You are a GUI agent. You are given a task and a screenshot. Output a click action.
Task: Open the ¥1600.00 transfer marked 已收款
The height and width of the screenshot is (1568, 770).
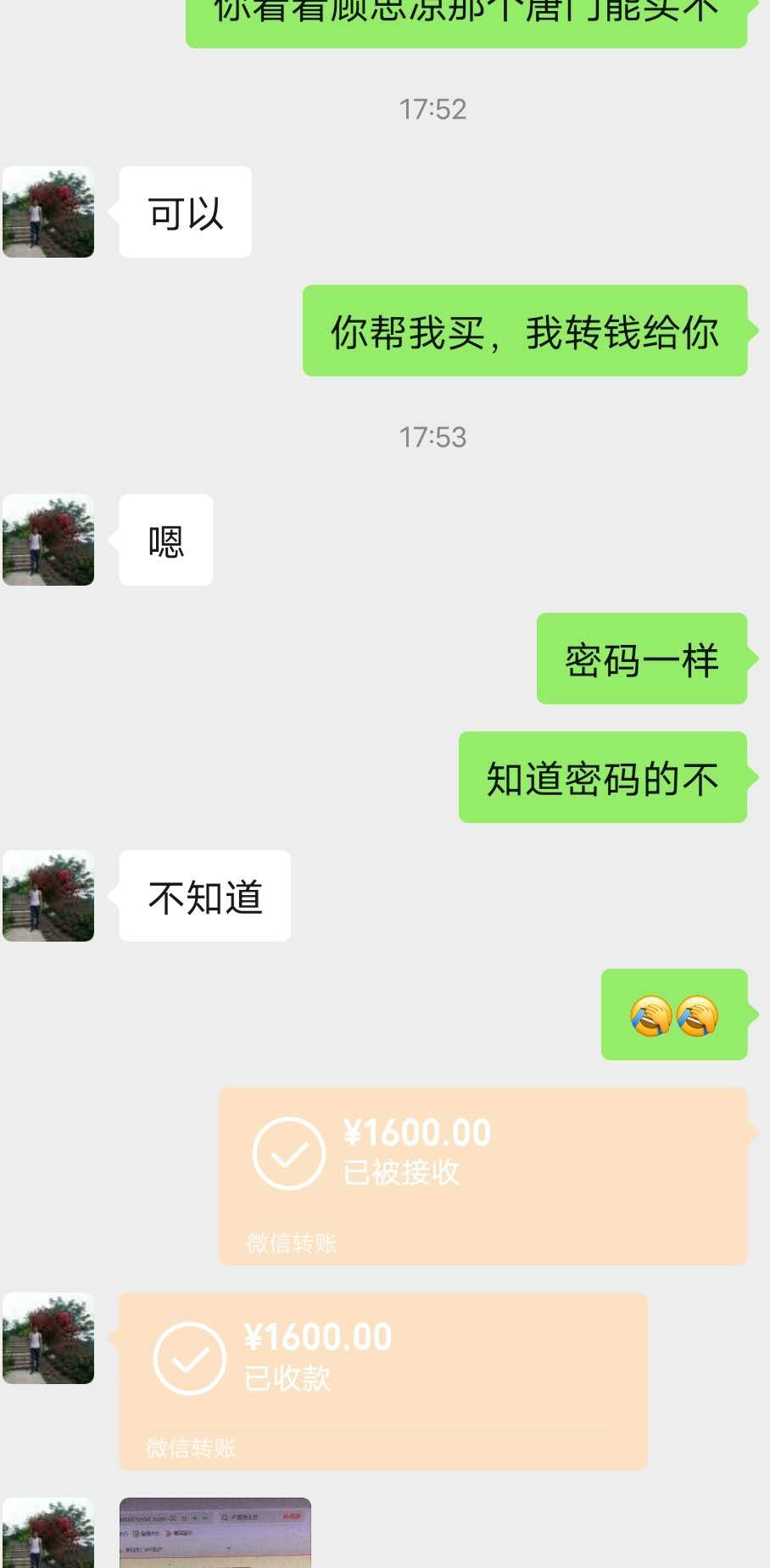[x=382, y=1381]
